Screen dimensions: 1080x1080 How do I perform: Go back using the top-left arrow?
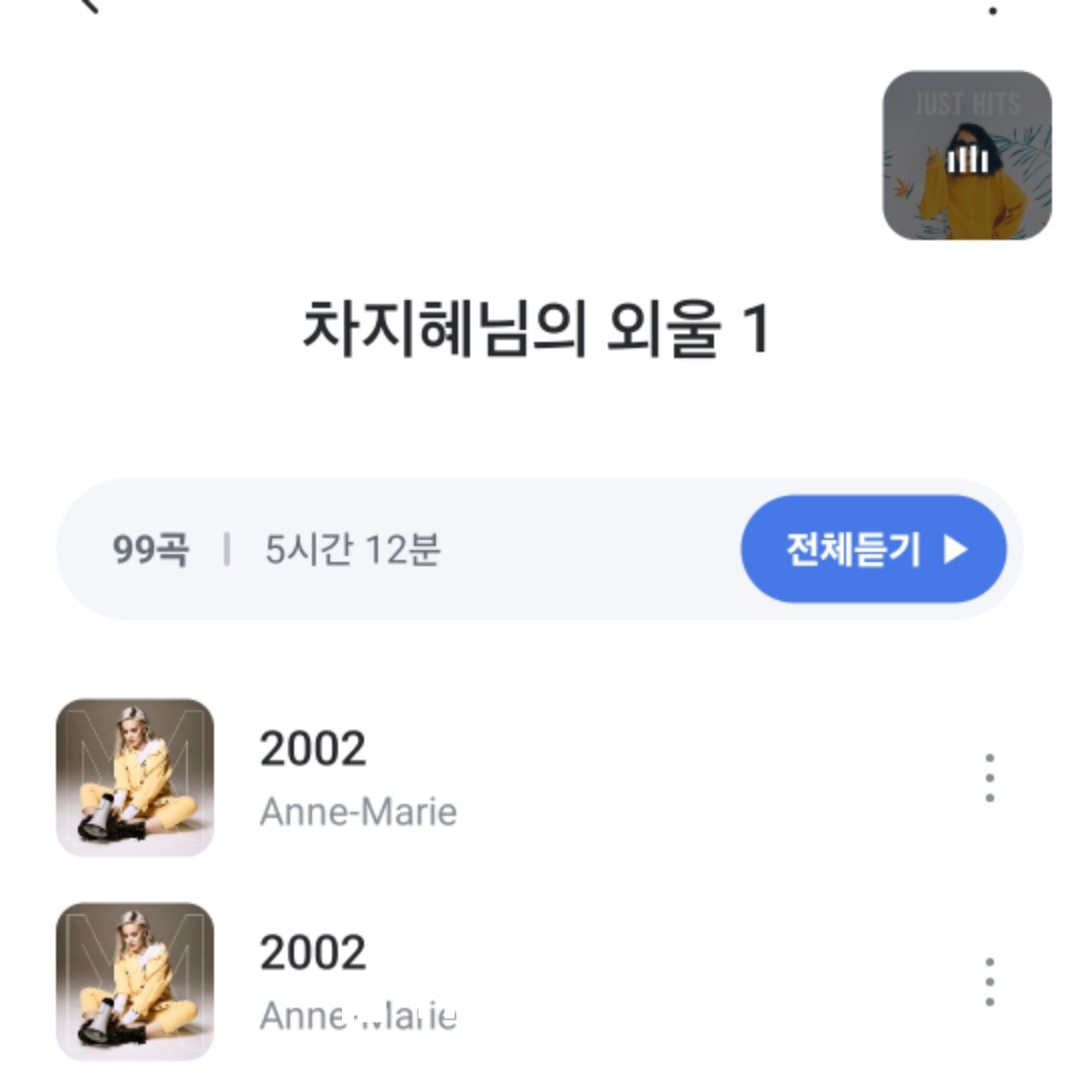pos(88,5)
